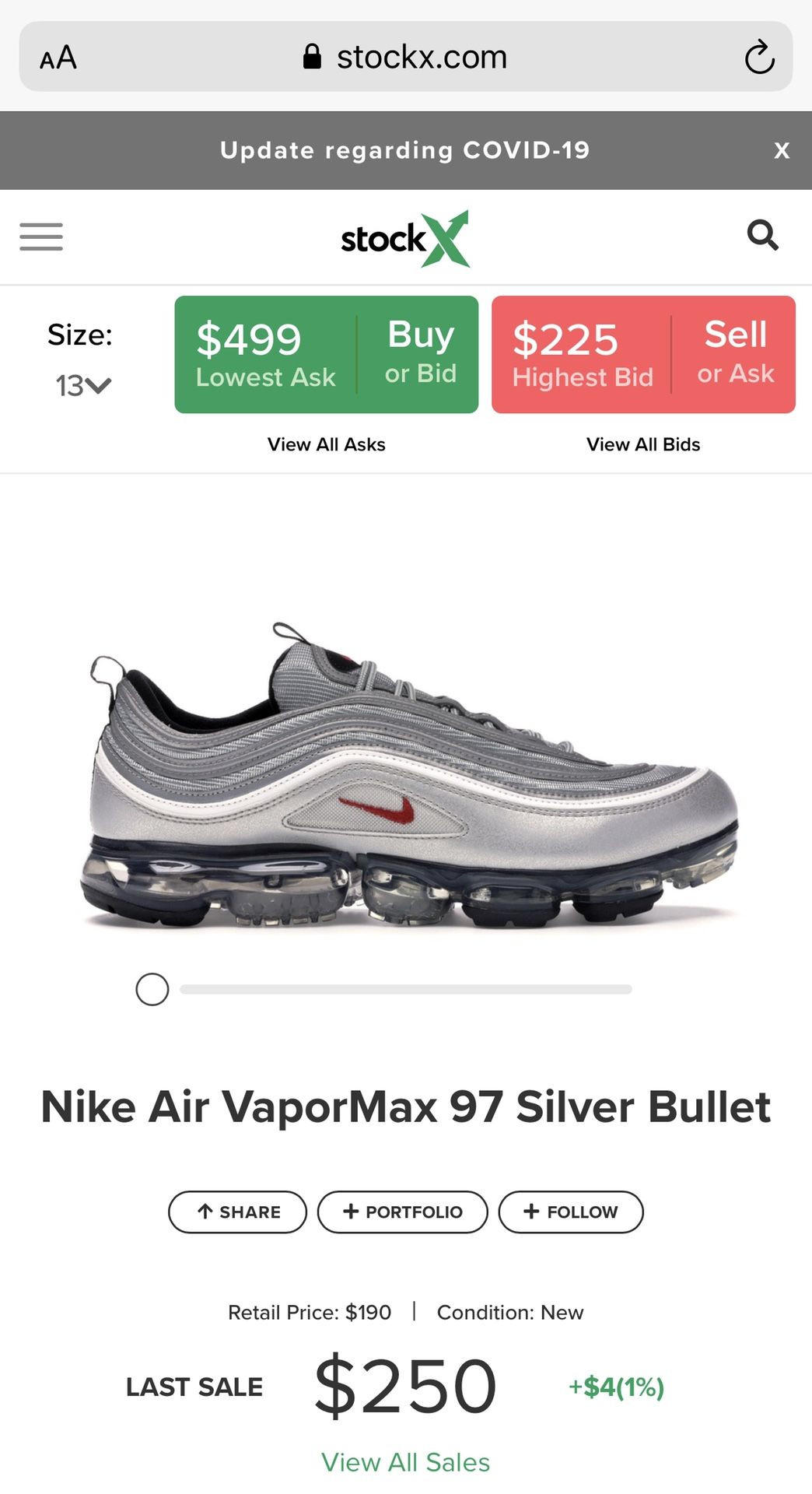
Task: Tap the 360 image slider handle
Action: coord(152,990)
